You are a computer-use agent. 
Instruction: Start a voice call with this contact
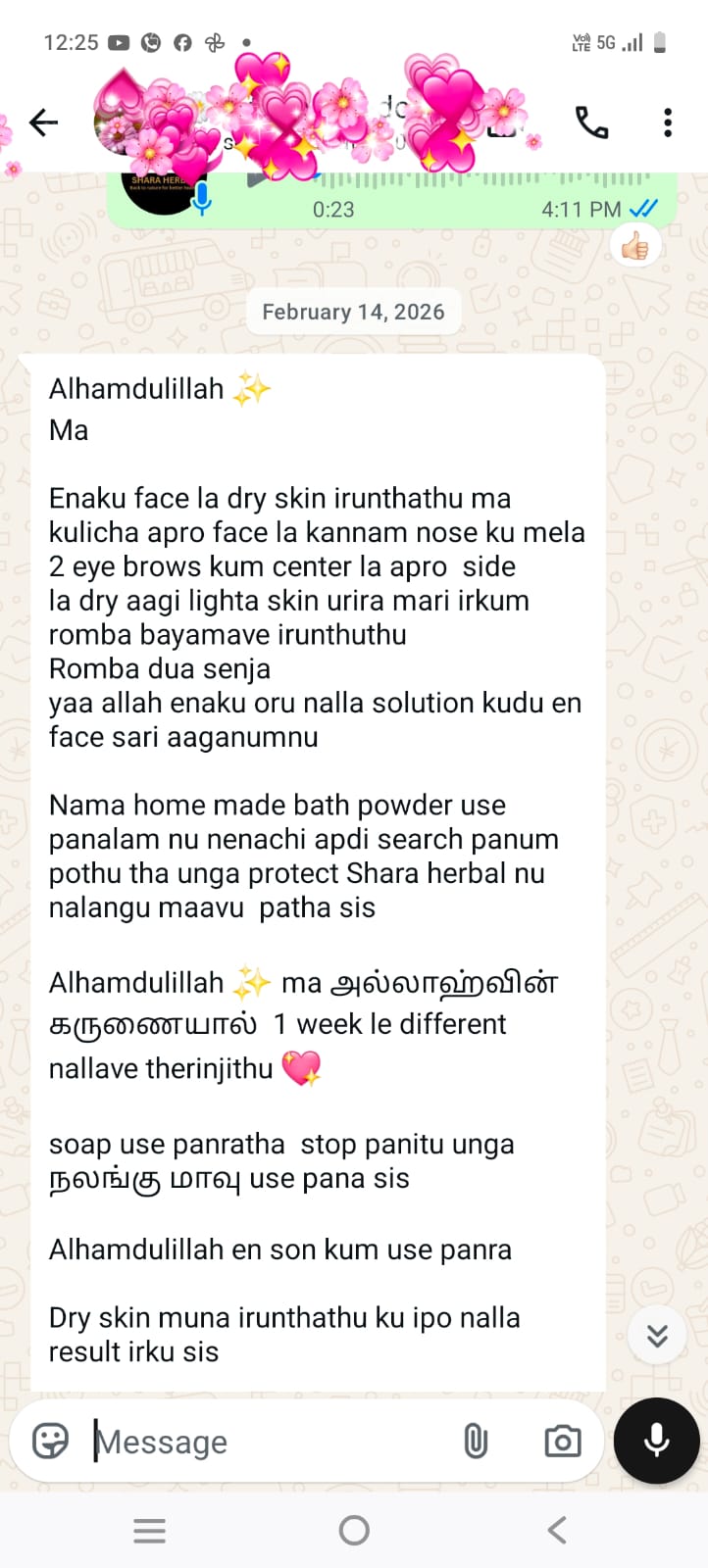coord(591,122)
